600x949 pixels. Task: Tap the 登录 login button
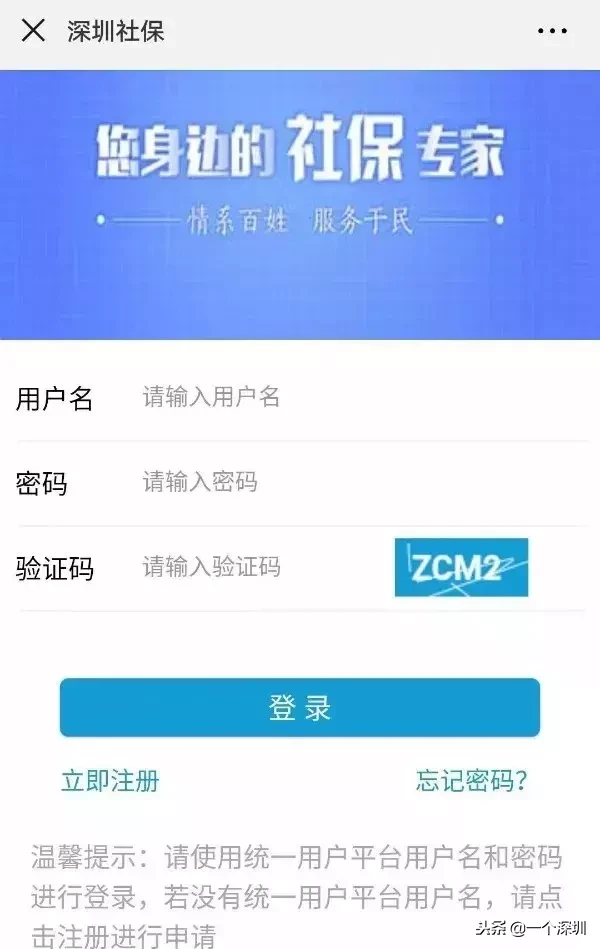point(300,708)
